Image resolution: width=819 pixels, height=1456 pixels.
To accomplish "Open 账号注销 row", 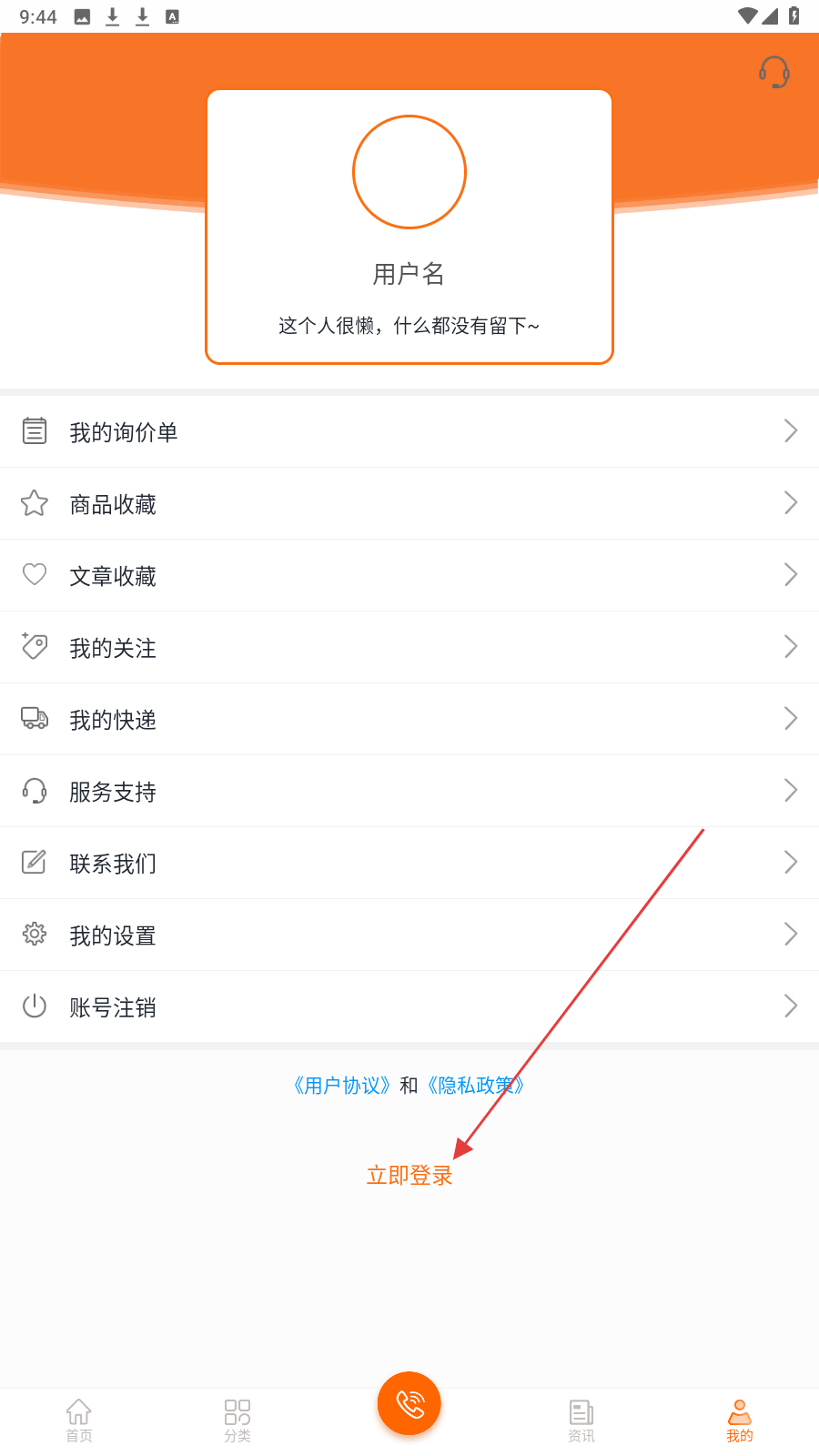I will click(409, 1006).
